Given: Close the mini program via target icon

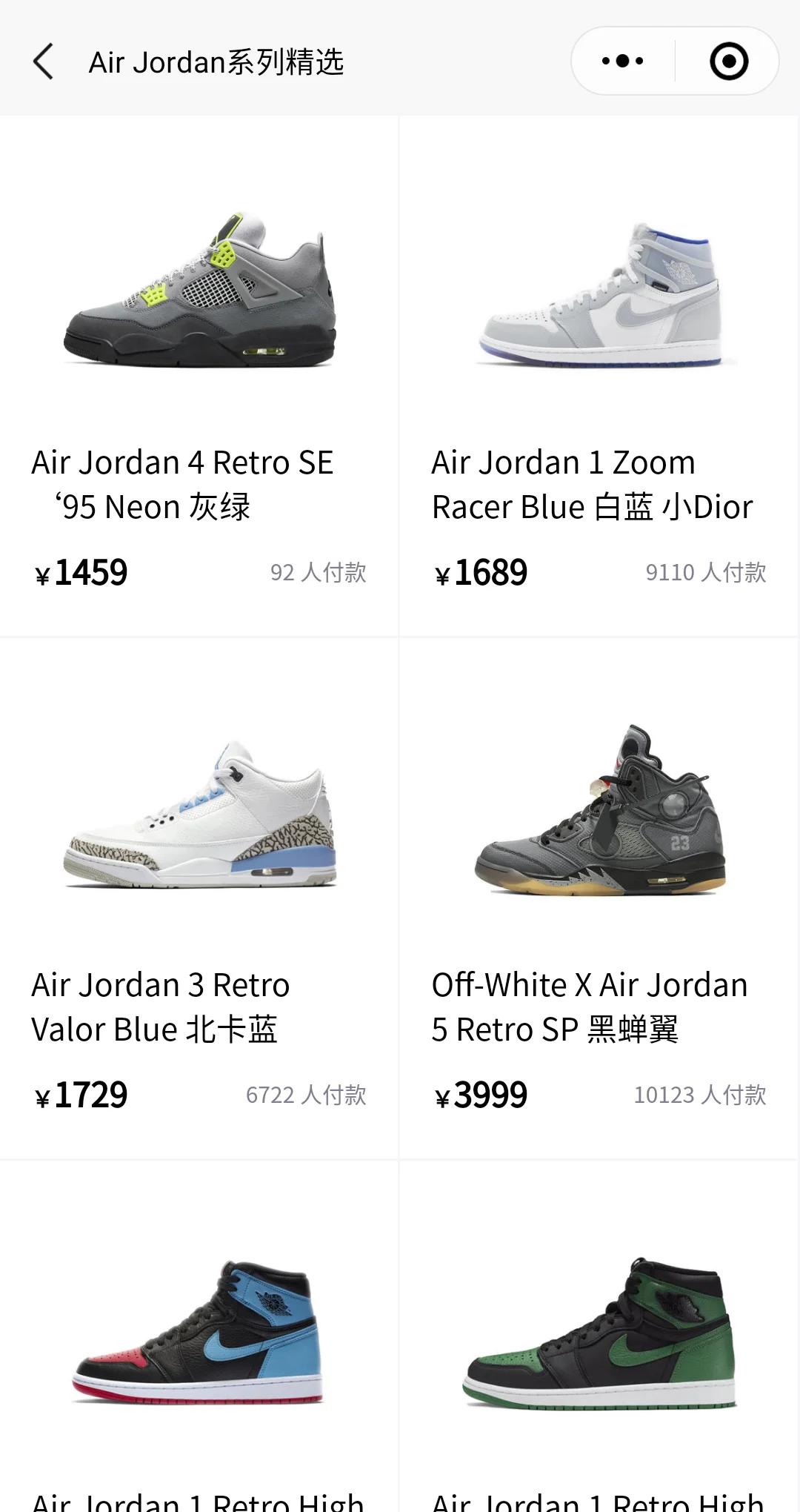Looking at the screenshot, I should [729, 62].
